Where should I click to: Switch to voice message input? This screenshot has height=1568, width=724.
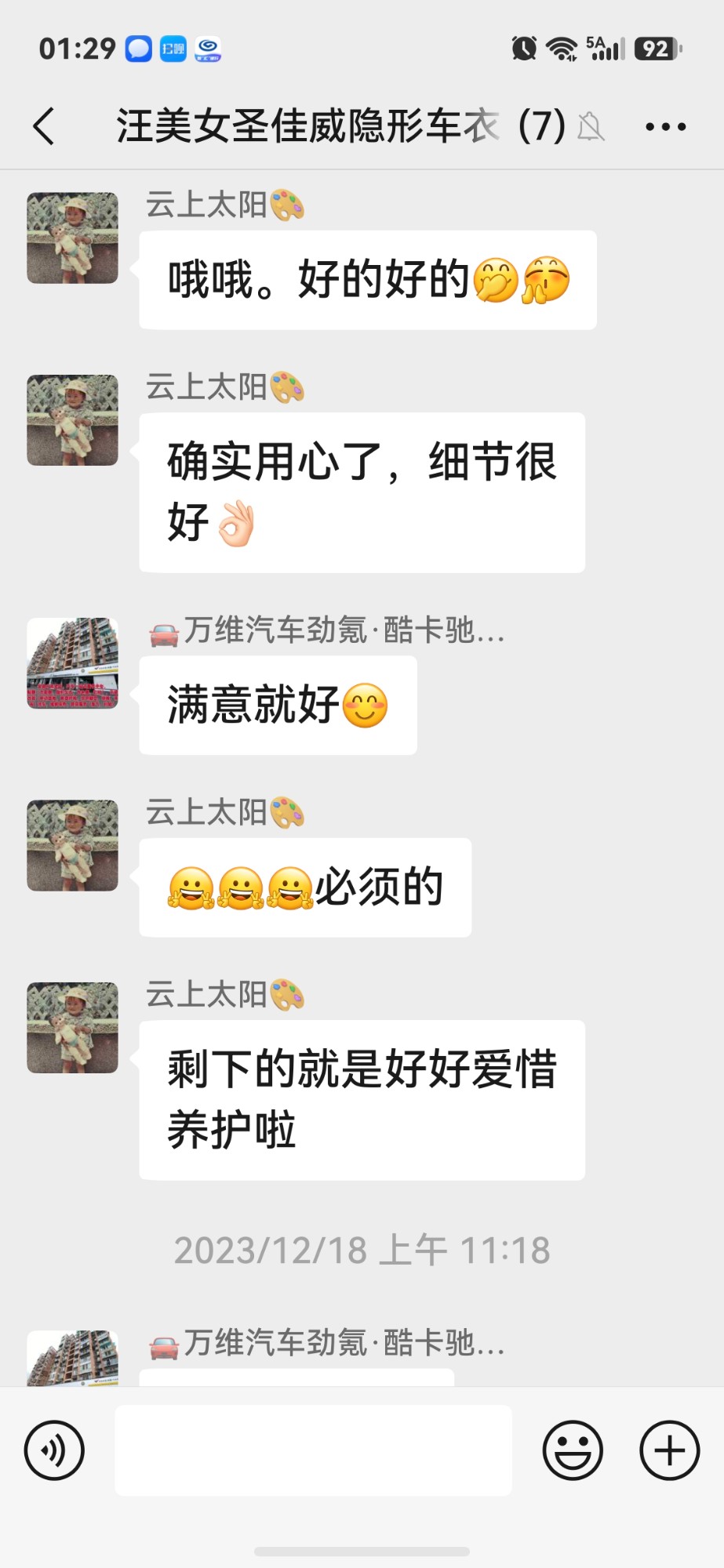point(54,1450)
